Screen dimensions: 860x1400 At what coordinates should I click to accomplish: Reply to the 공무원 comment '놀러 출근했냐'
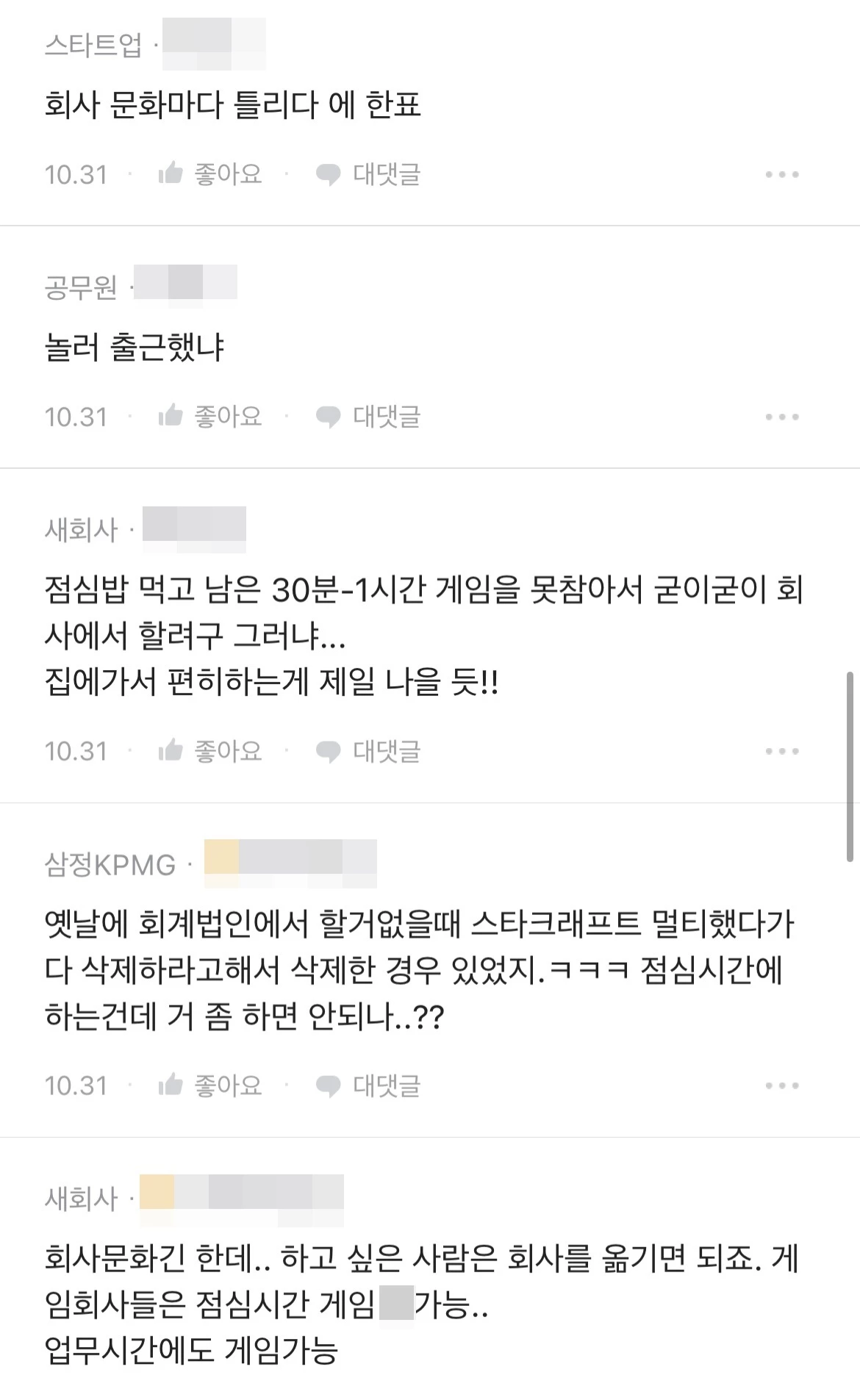click(368, 417)
